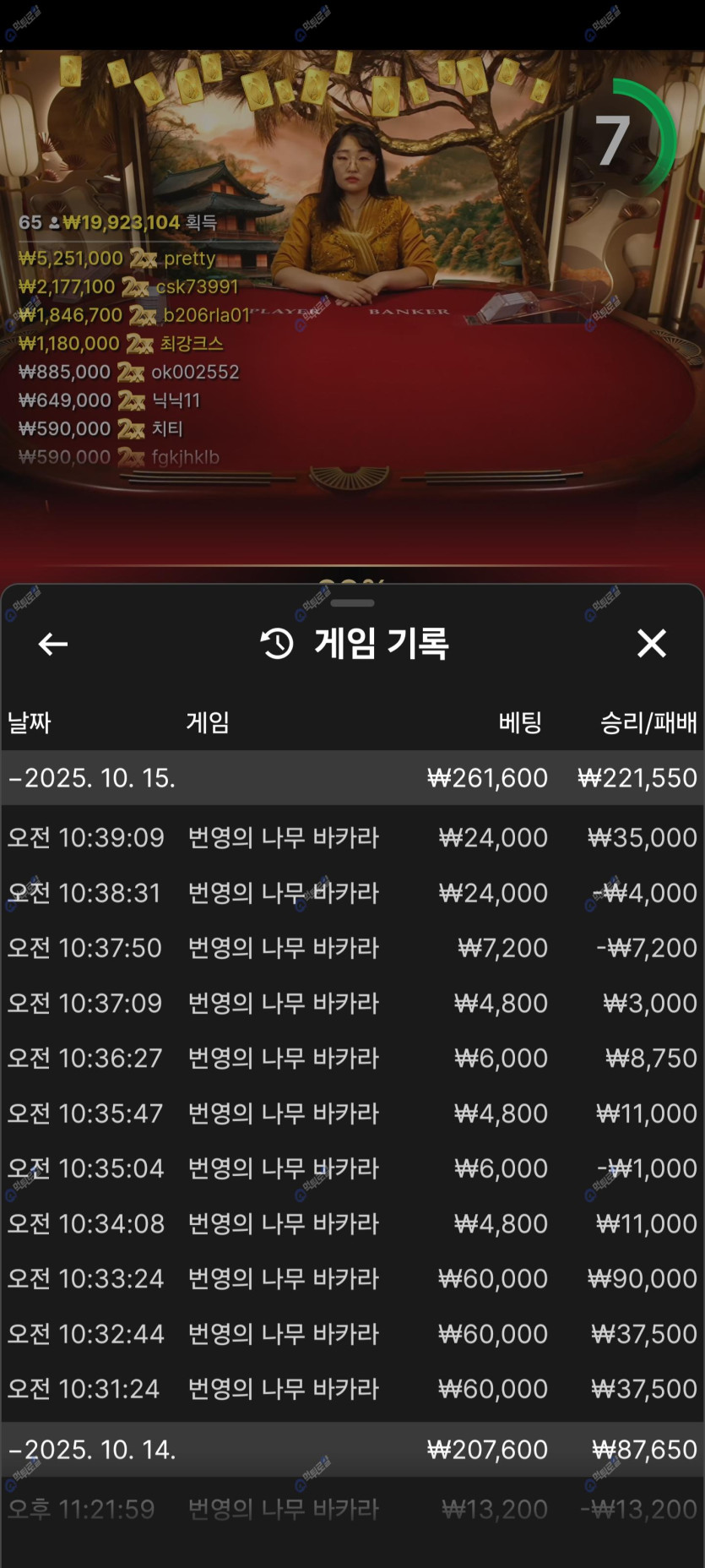Image resolution: width=705 pixels, height=1568 pixels.
Task: View the 오전 10:35:47 round details
Action: (352, 1113)
